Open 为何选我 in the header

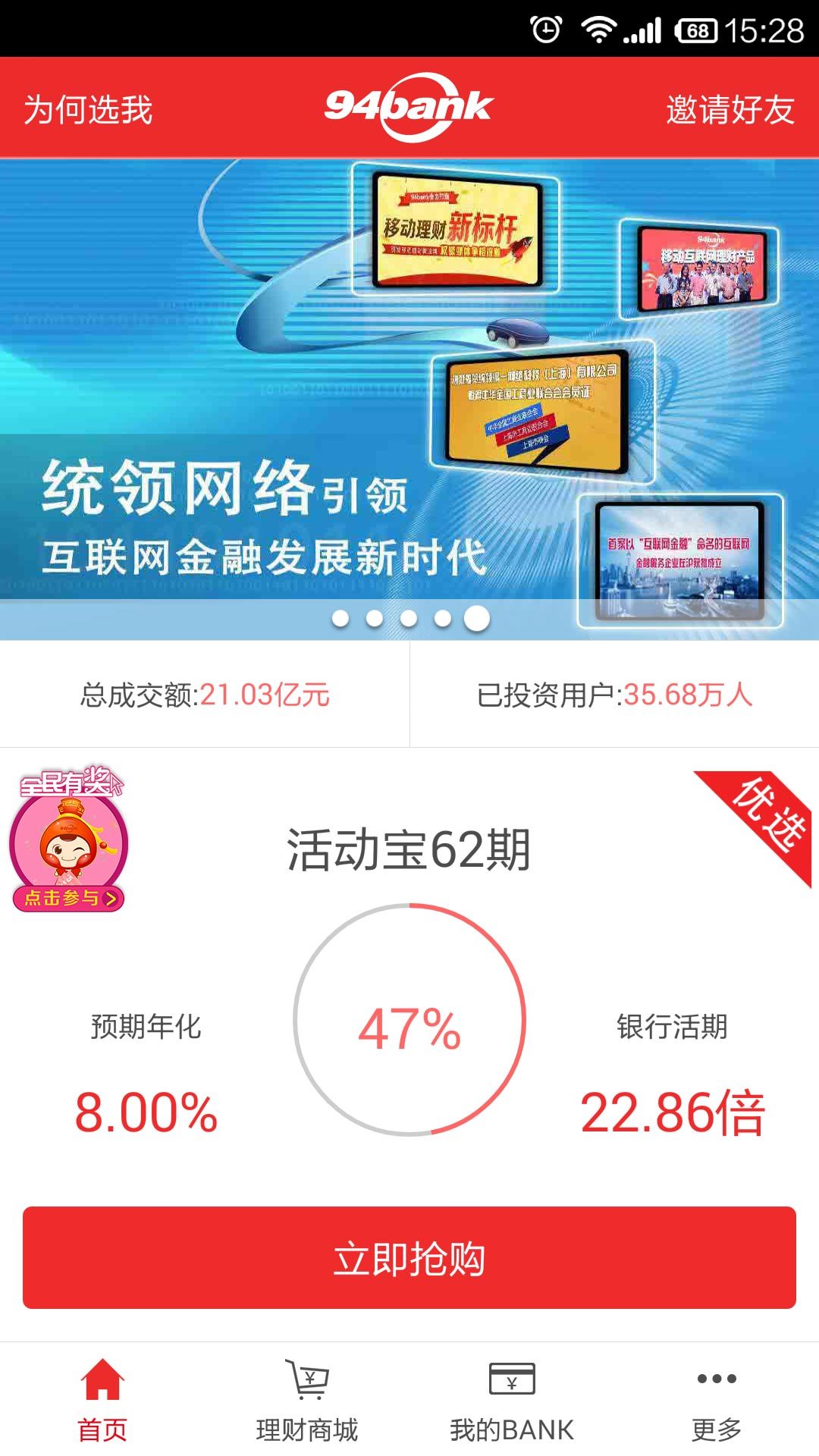coord(88,109)
